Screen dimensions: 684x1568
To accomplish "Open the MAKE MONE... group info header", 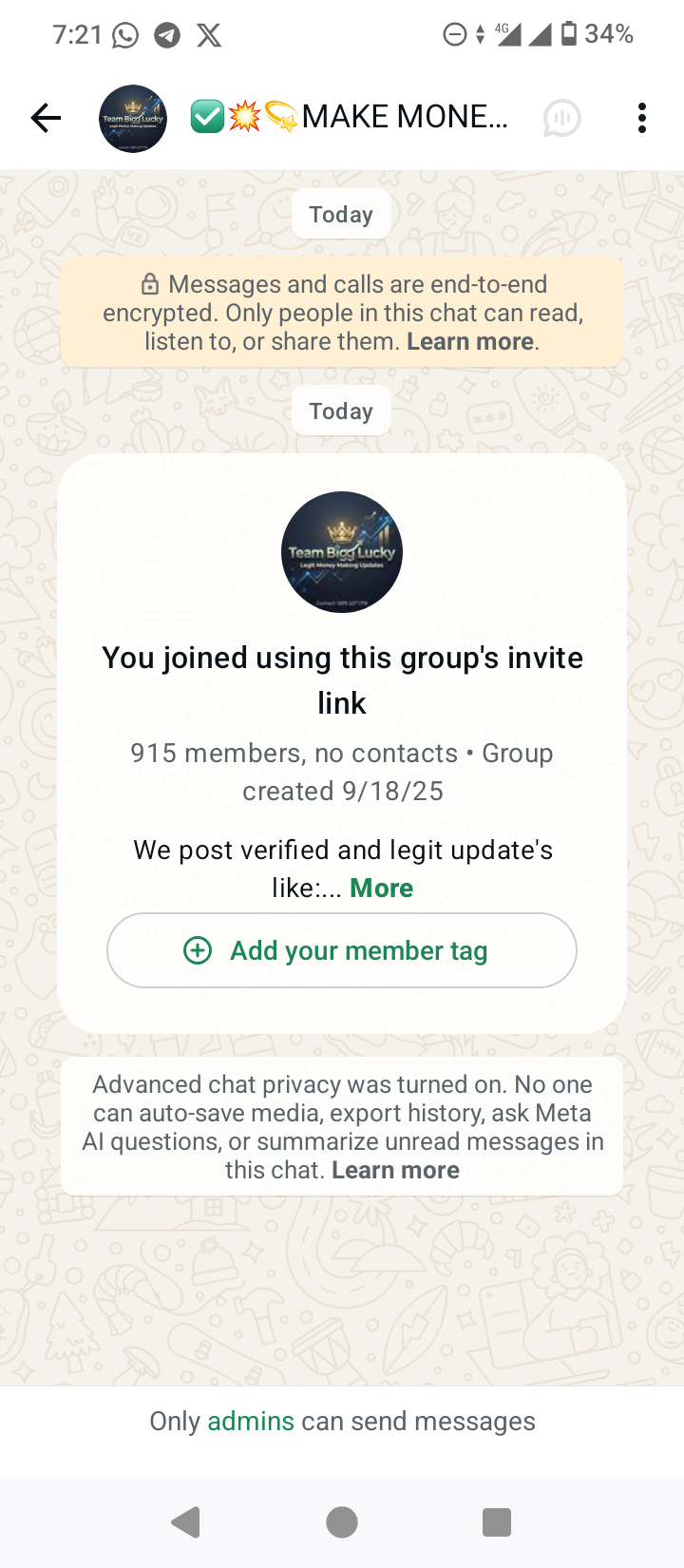I will pyautogui.click(x=351, y=118).
